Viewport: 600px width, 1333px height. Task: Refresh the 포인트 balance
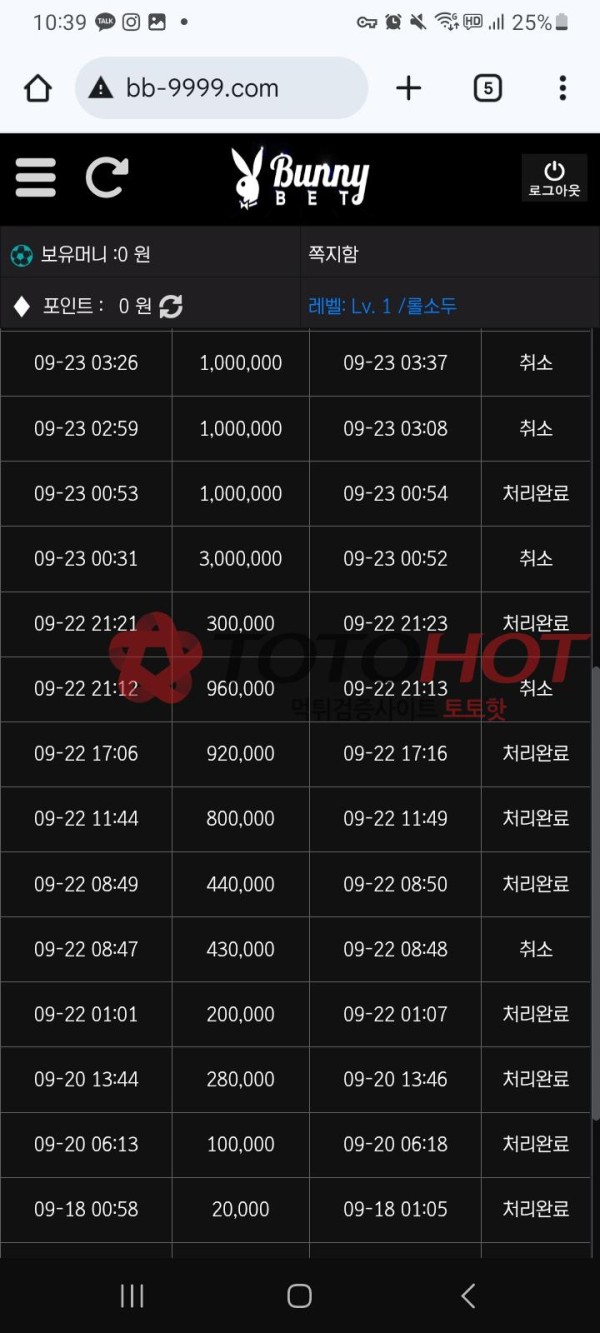tap(171, 306)
